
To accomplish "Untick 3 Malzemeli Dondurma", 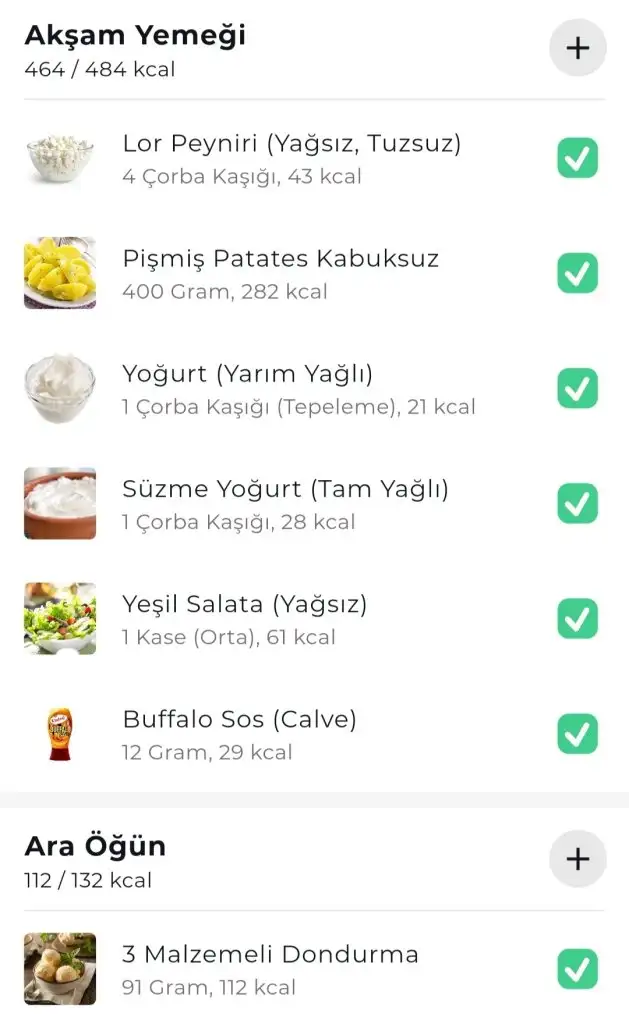I will [x=577, y=969].
